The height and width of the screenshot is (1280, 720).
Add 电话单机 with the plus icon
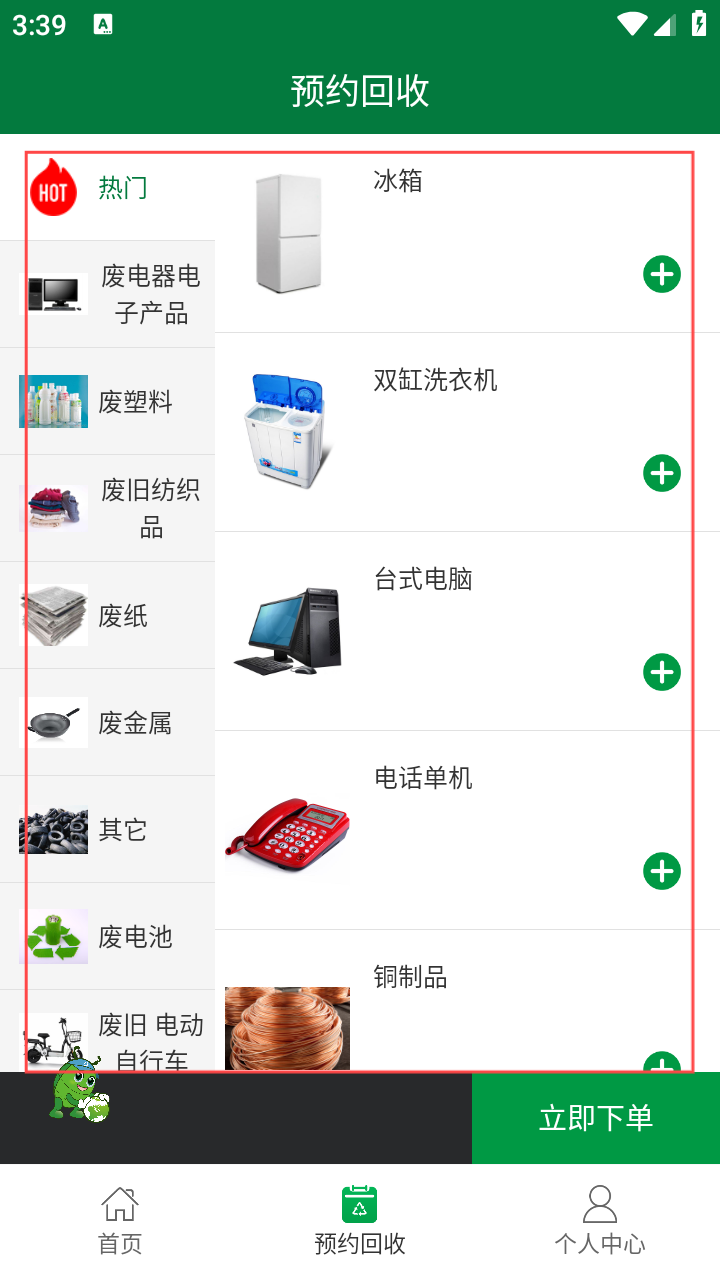point(662,871)
